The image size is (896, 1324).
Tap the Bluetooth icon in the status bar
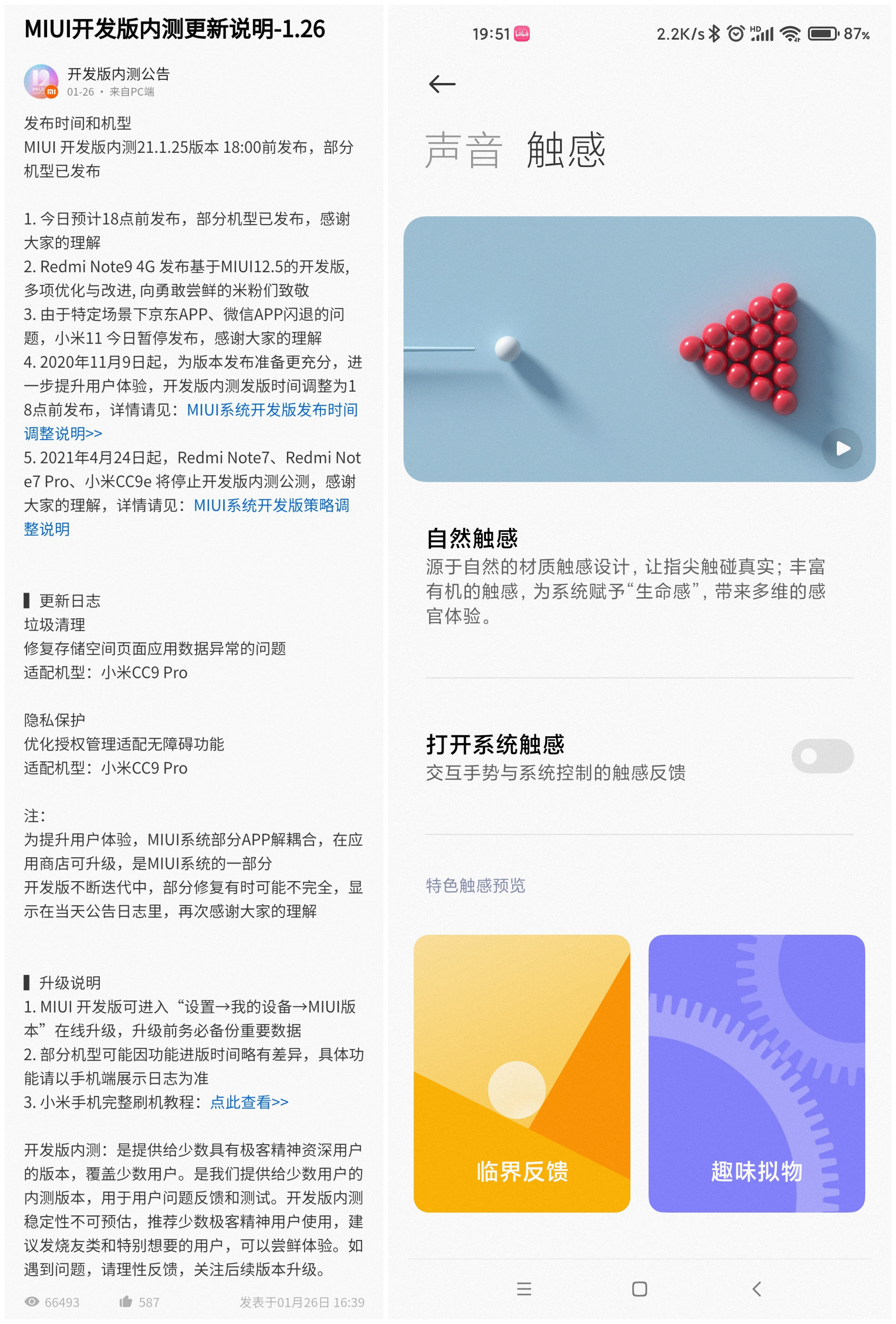tap(716, 34)
